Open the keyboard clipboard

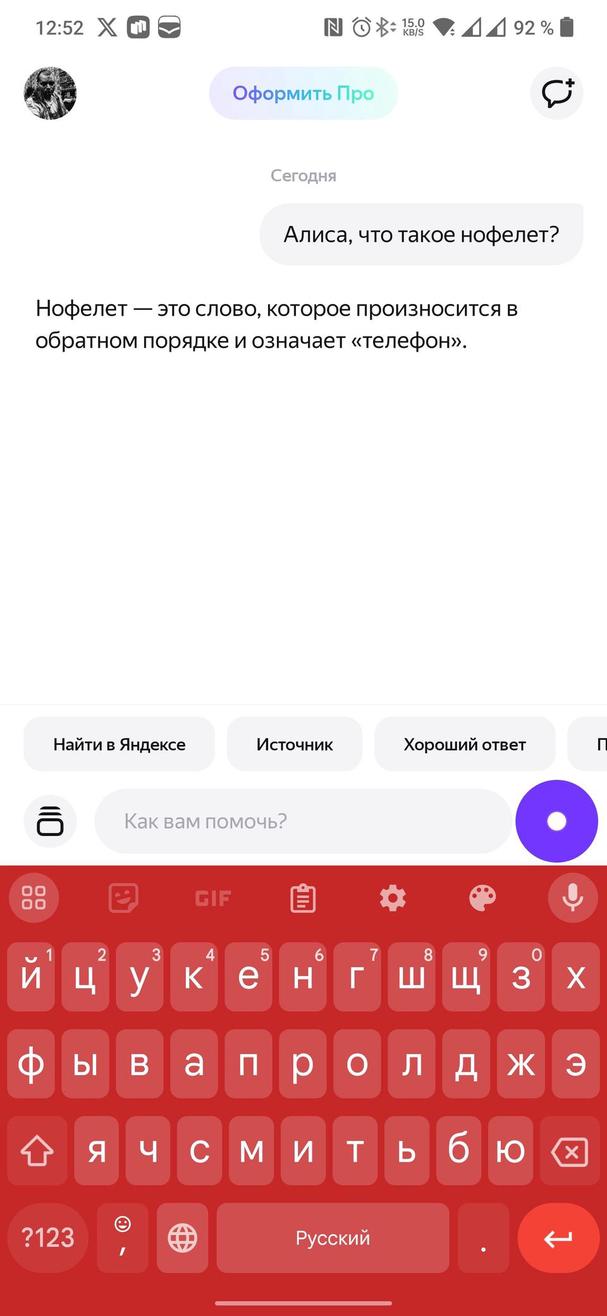pos(303,898)
